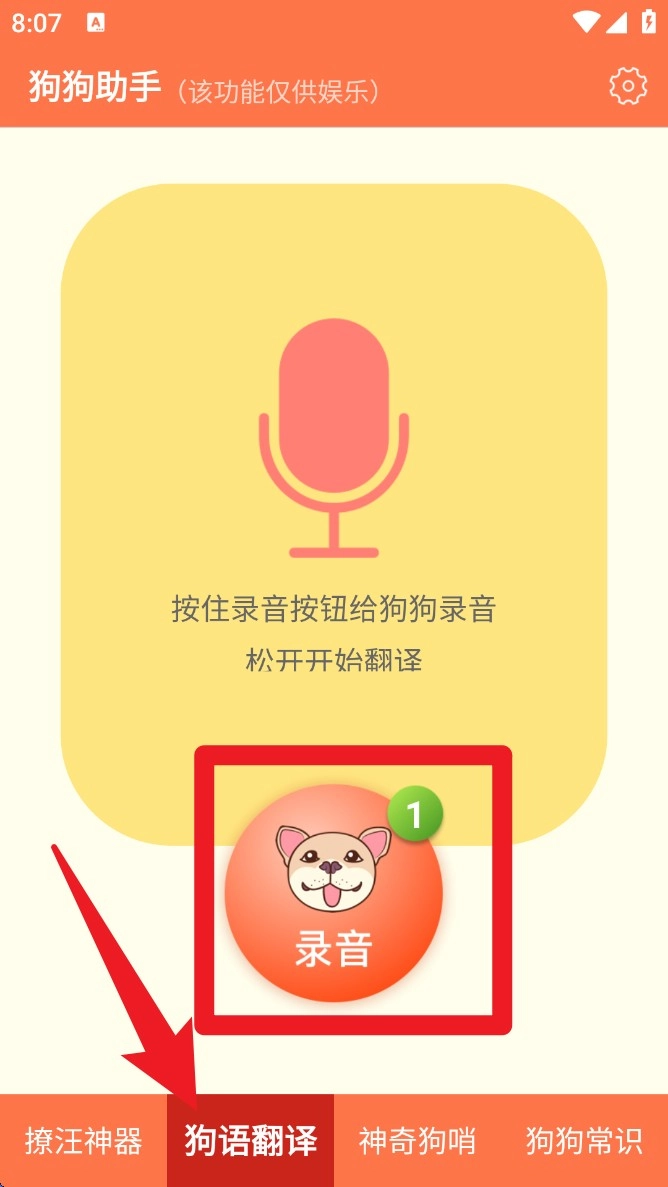Select the 狗语翻译 tab
The height and width of the screenshot is (1187, 668).
(x=251, y=1141)
